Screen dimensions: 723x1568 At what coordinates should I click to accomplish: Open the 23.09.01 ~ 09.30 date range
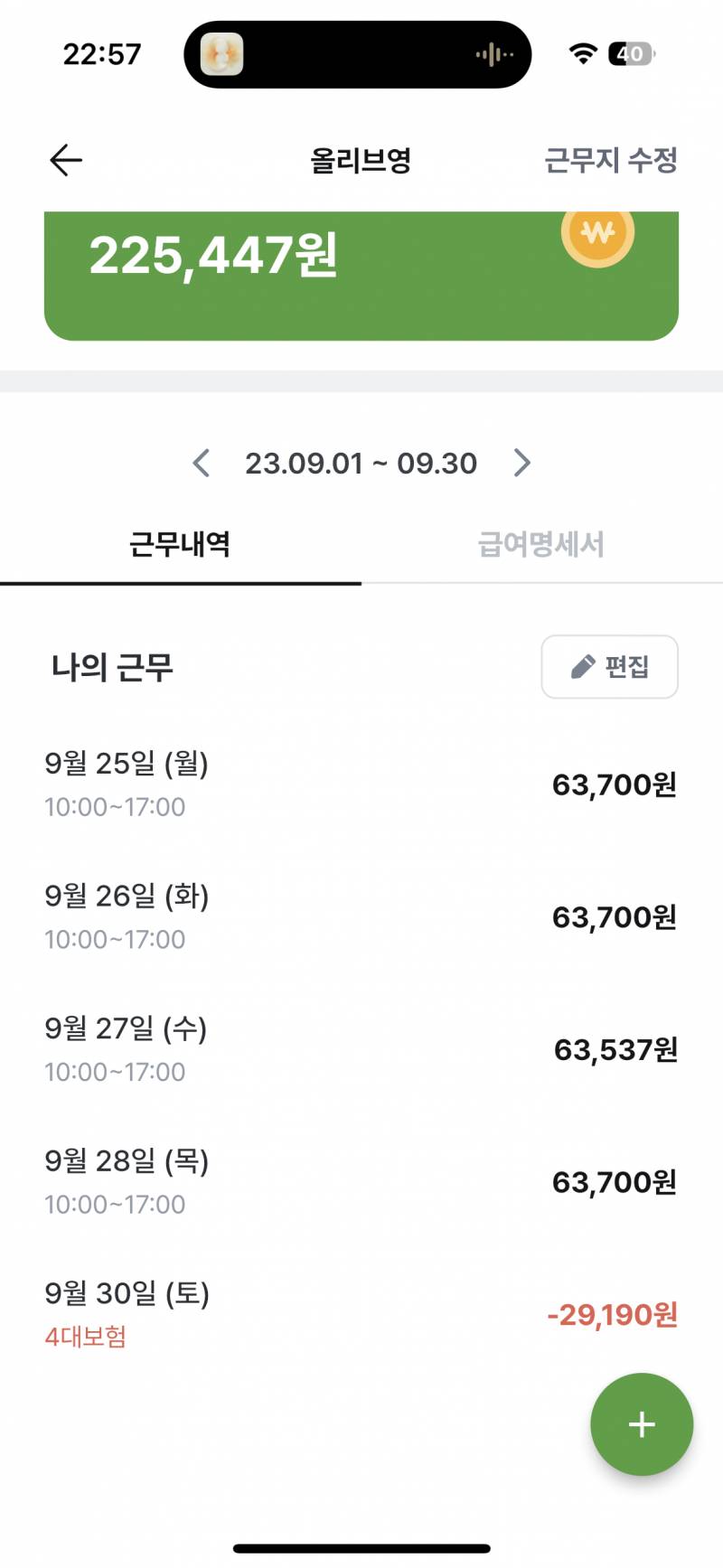click(x=361, y=464)
